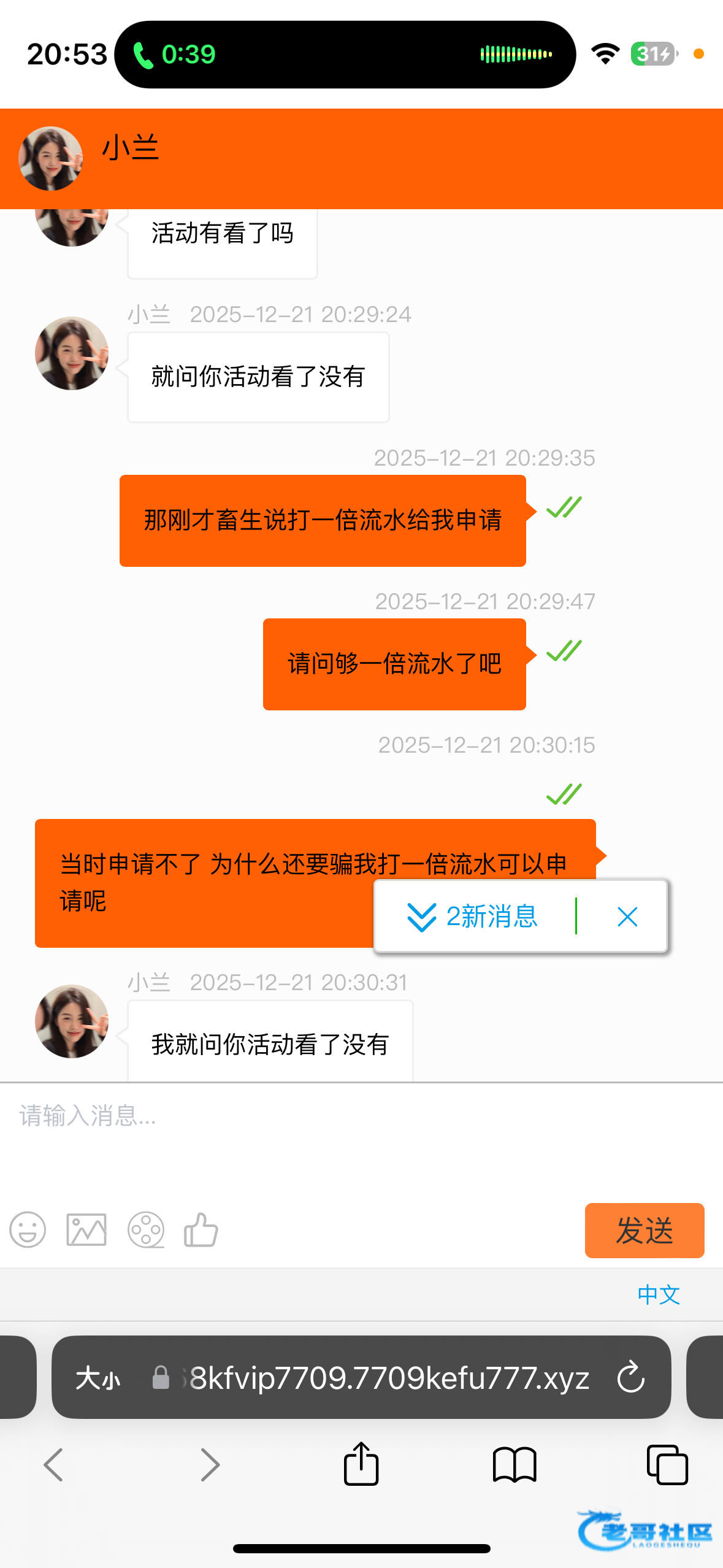Show all open Safari tabs
The width and height of the screenshot is (723, 1568).
[x=667, y=1464]
